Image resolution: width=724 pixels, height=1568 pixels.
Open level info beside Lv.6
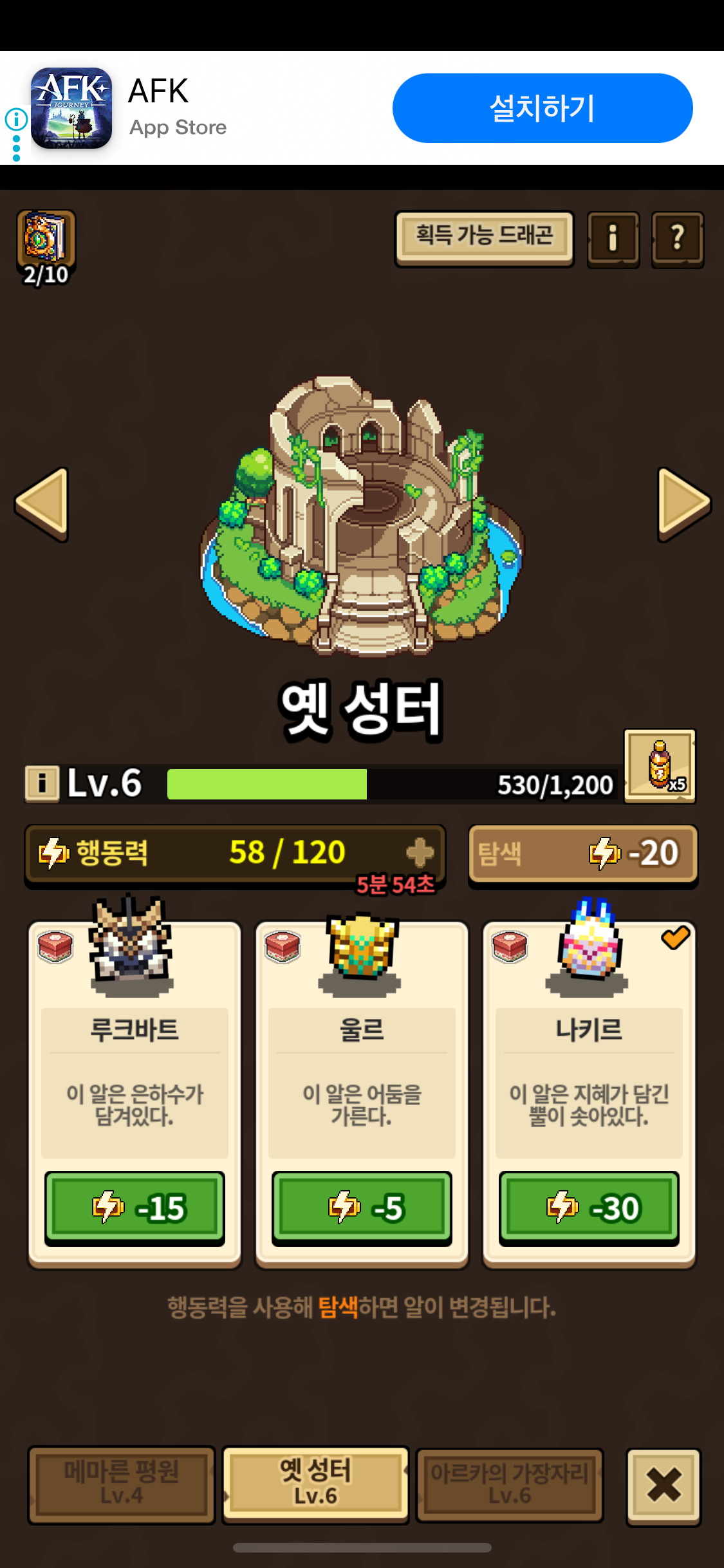pyautogui.click(x=42, y=783)
